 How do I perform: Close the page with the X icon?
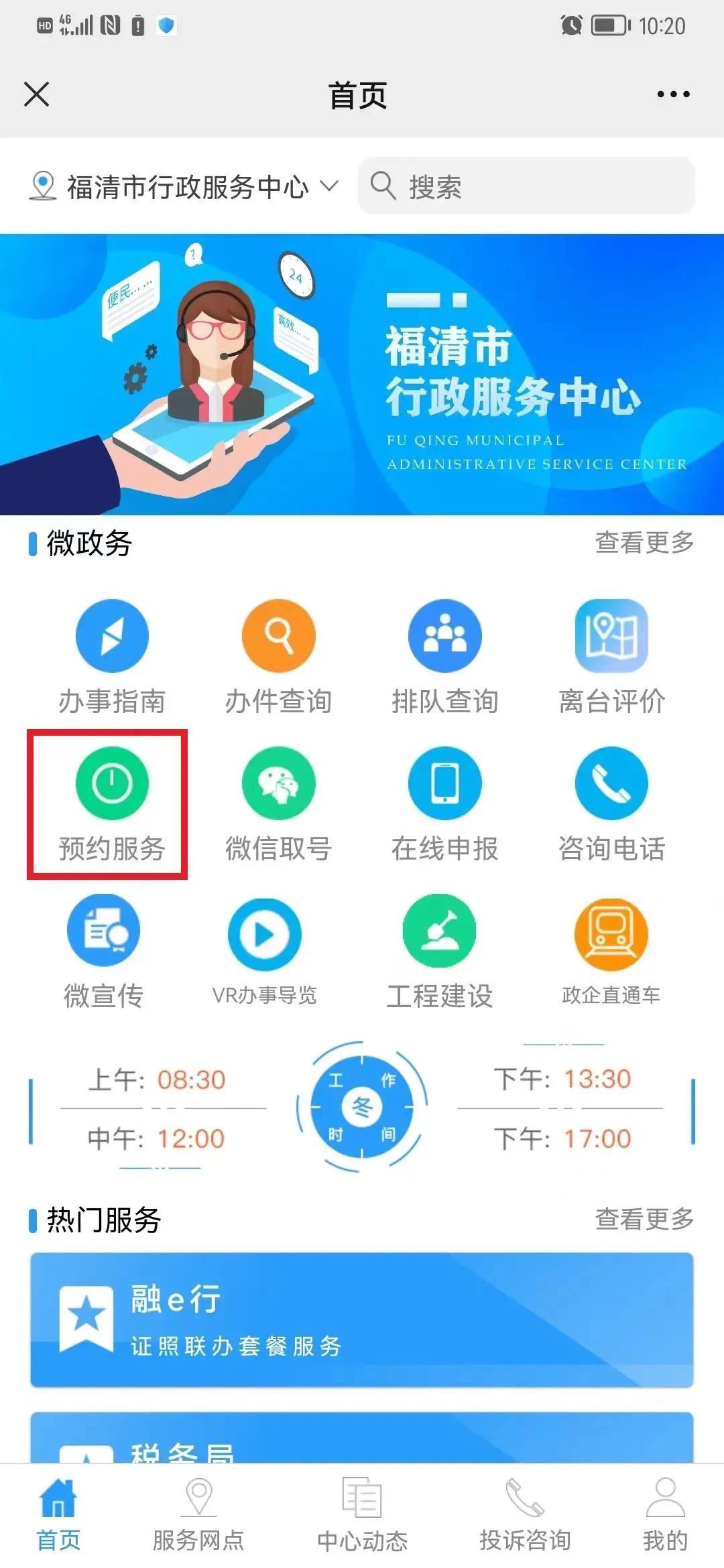pos(36,94)
